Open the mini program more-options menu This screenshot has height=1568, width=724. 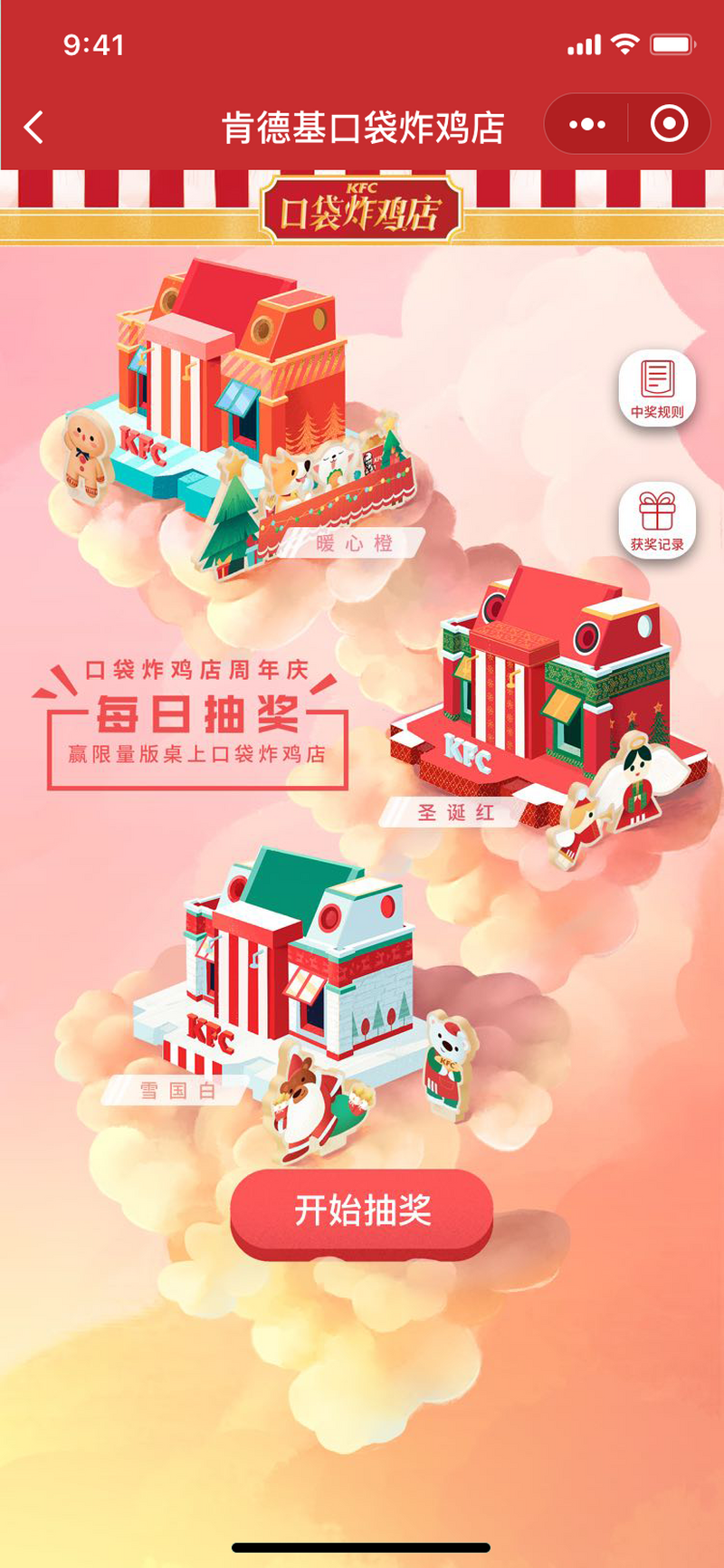(586, 125)
